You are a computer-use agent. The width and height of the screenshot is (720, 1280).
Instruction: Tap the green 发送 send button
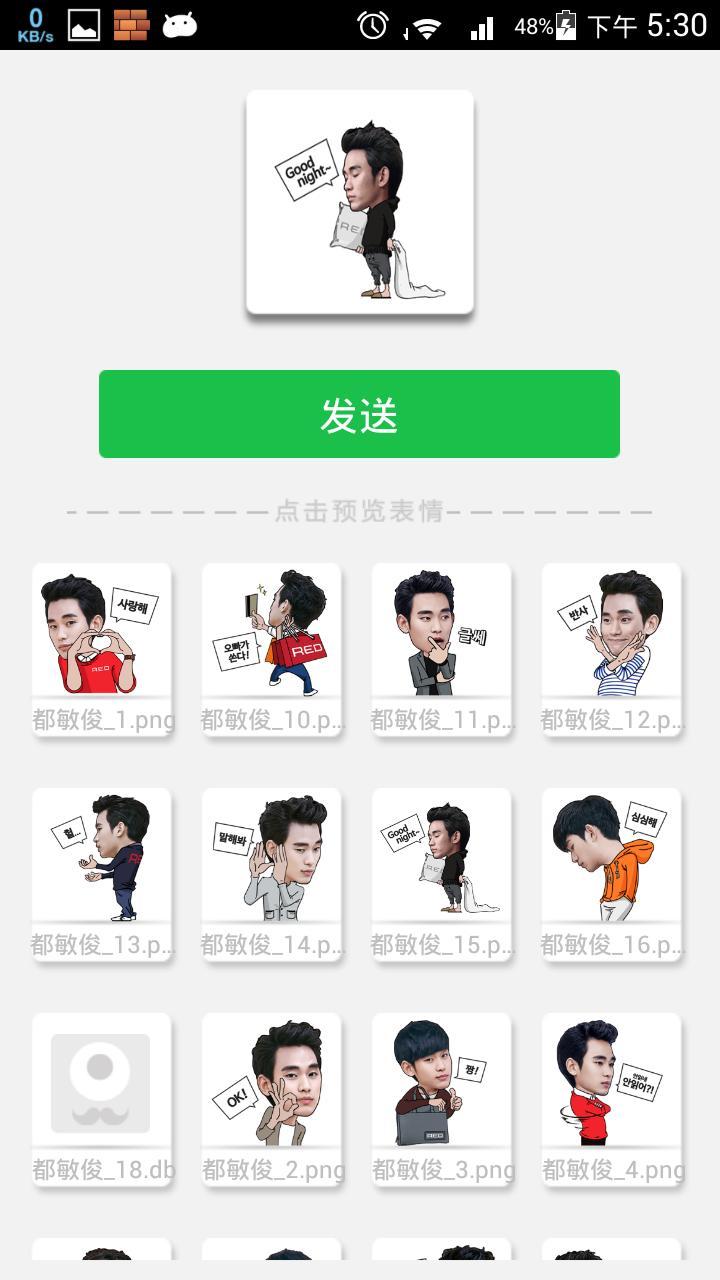[x=359, y=414]
